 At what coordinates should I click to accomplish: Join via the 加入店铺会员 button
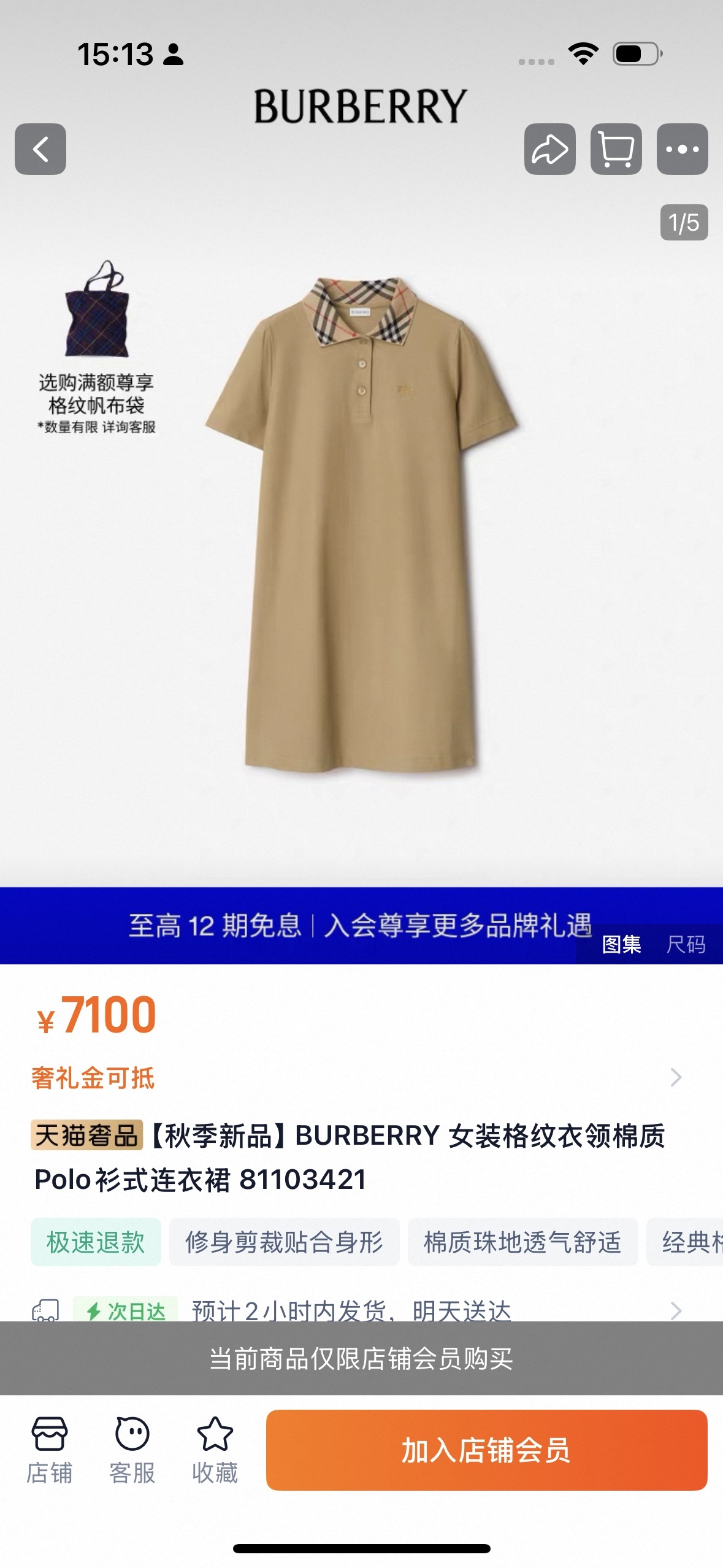point(486,1450)
